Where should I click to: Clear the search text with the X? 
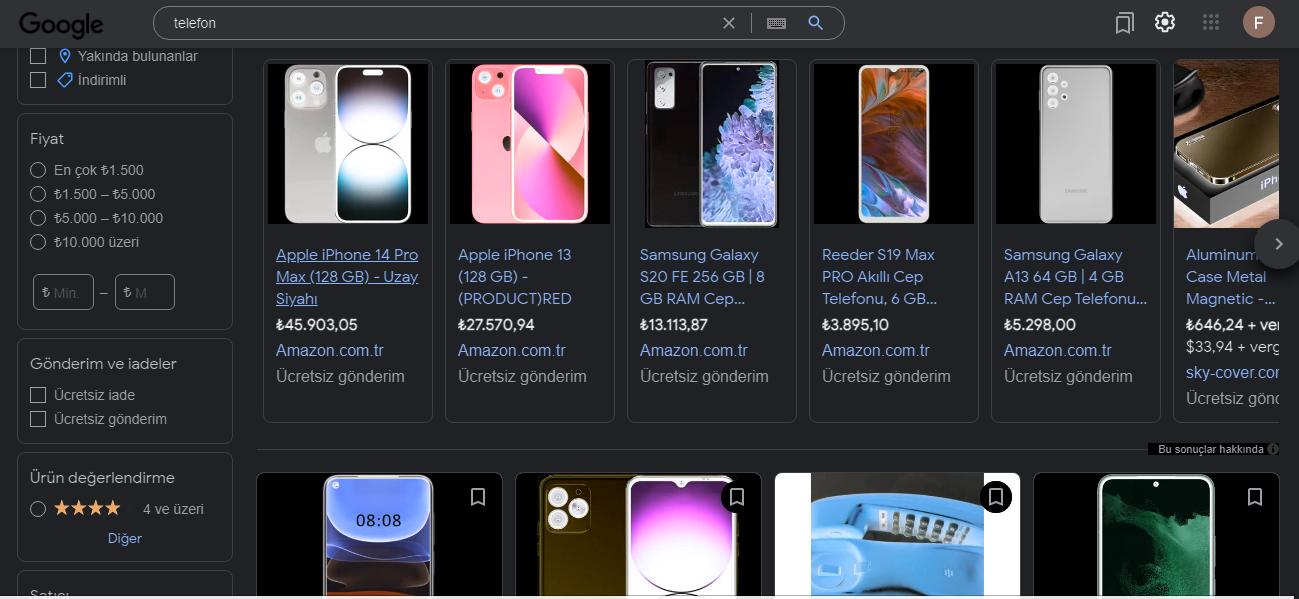(x=729, y=23)
